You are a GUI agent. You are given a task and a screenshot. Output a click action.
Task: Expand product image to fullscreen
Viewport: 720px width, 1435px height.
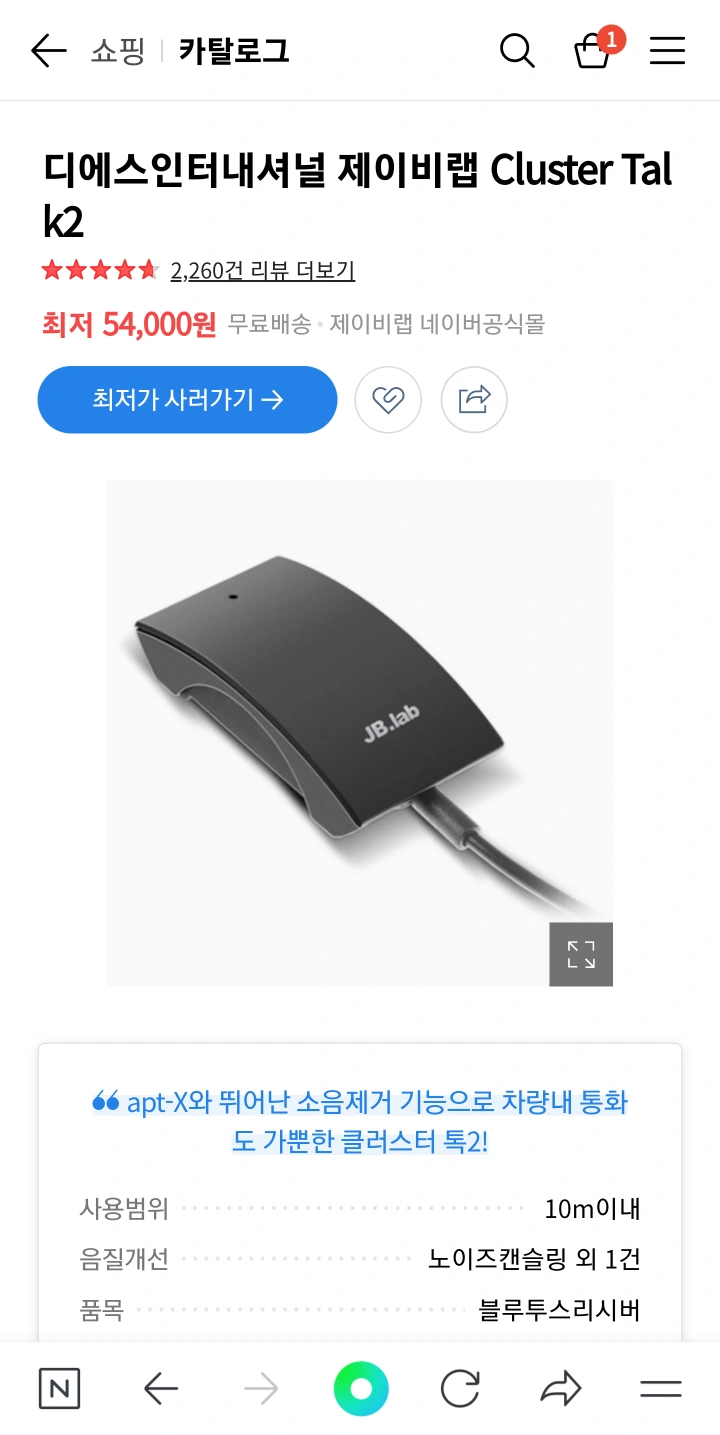[x=580, y=954]
